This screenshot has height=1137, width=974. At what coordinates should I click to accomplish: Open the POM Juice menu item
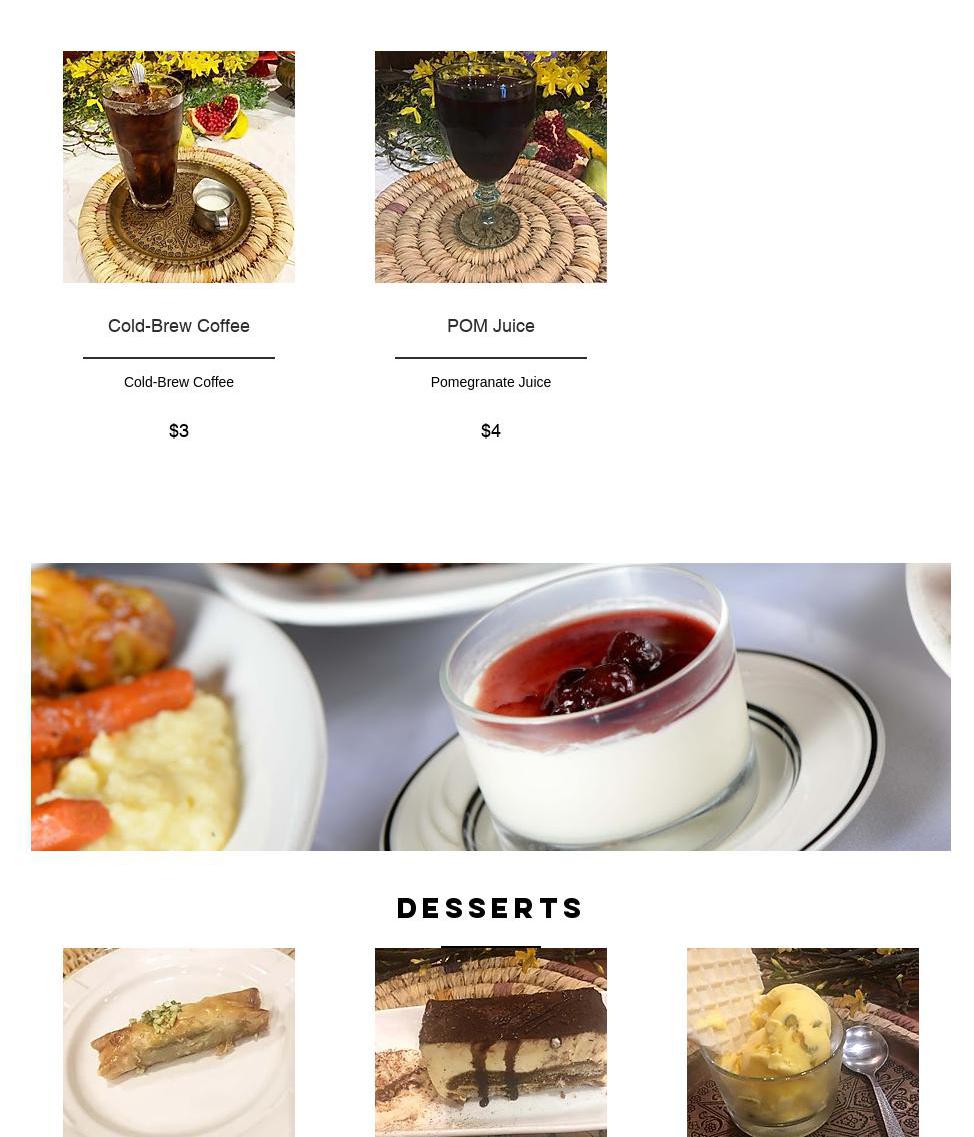pyautogui.click(x=490, y=326)
